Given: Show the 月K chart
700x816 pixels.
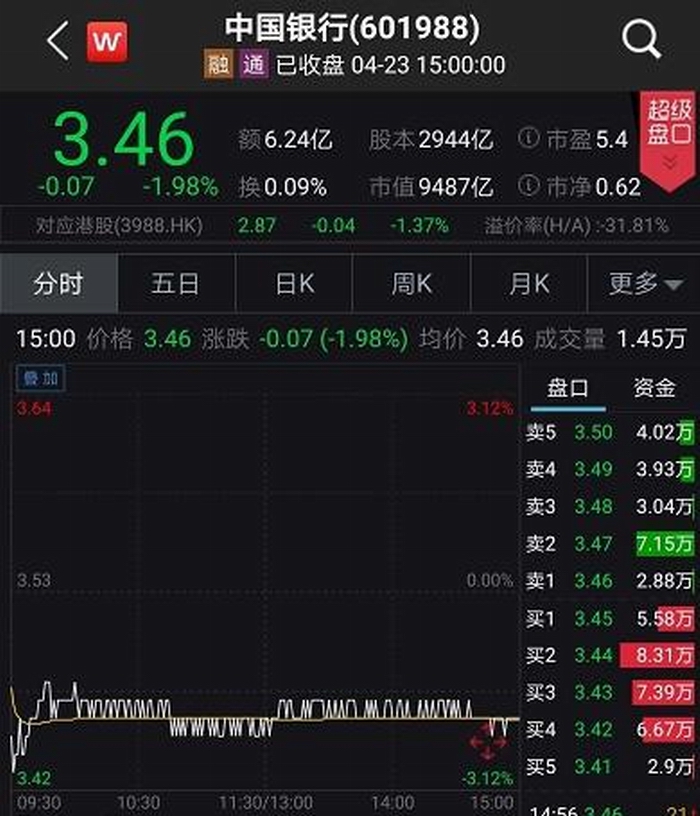Looking at the screenshot, I should (529, 284).
